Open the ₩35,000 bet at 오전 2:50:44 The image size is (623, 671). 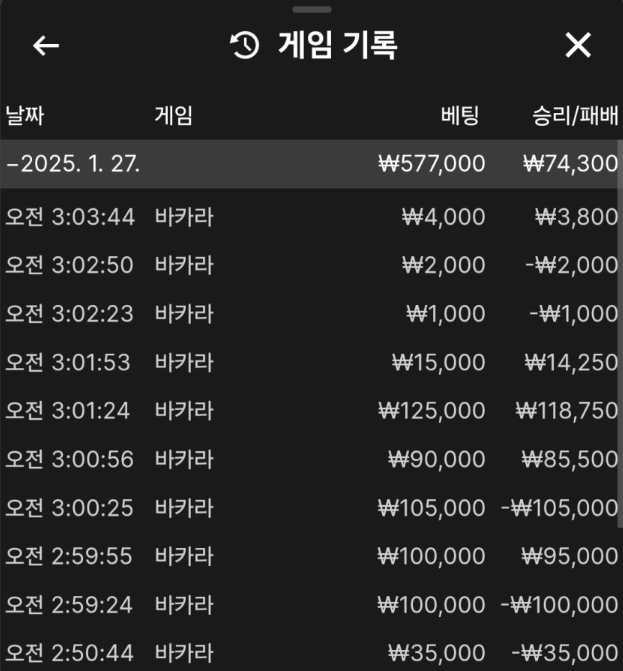click(x=310, y=653)
